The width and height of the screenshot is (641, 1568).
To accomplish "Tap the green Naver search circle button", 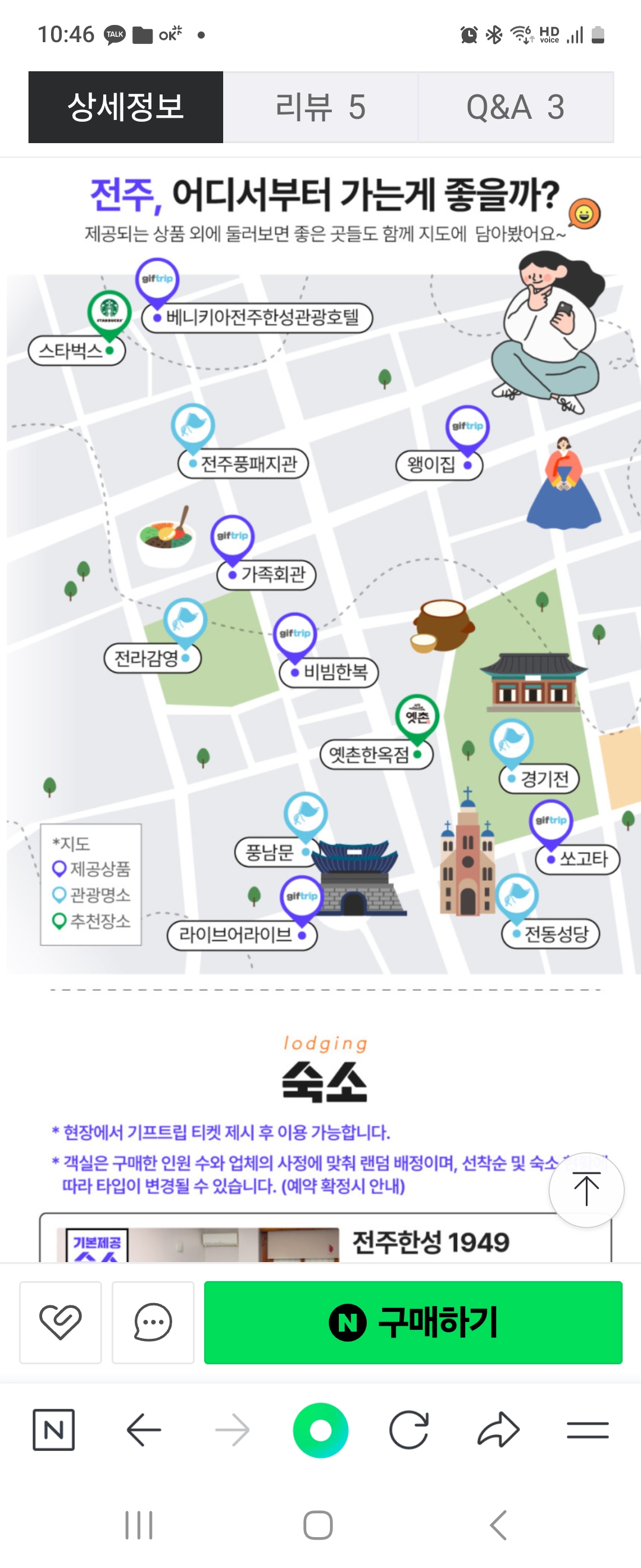I will click(x=320, y=1430).
